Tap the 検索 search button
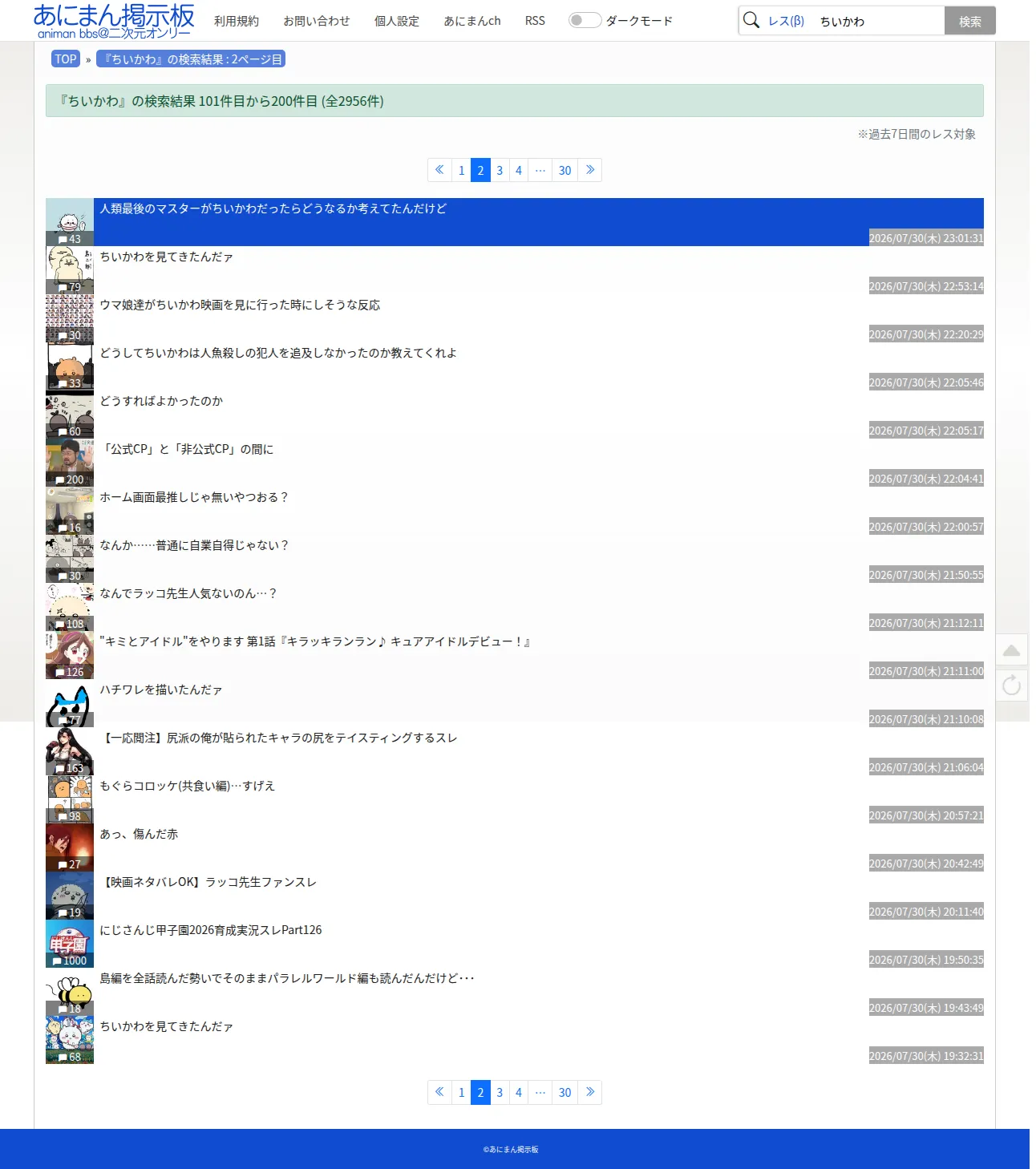This screenshot has width=1036, height=1169. point(969,22)
